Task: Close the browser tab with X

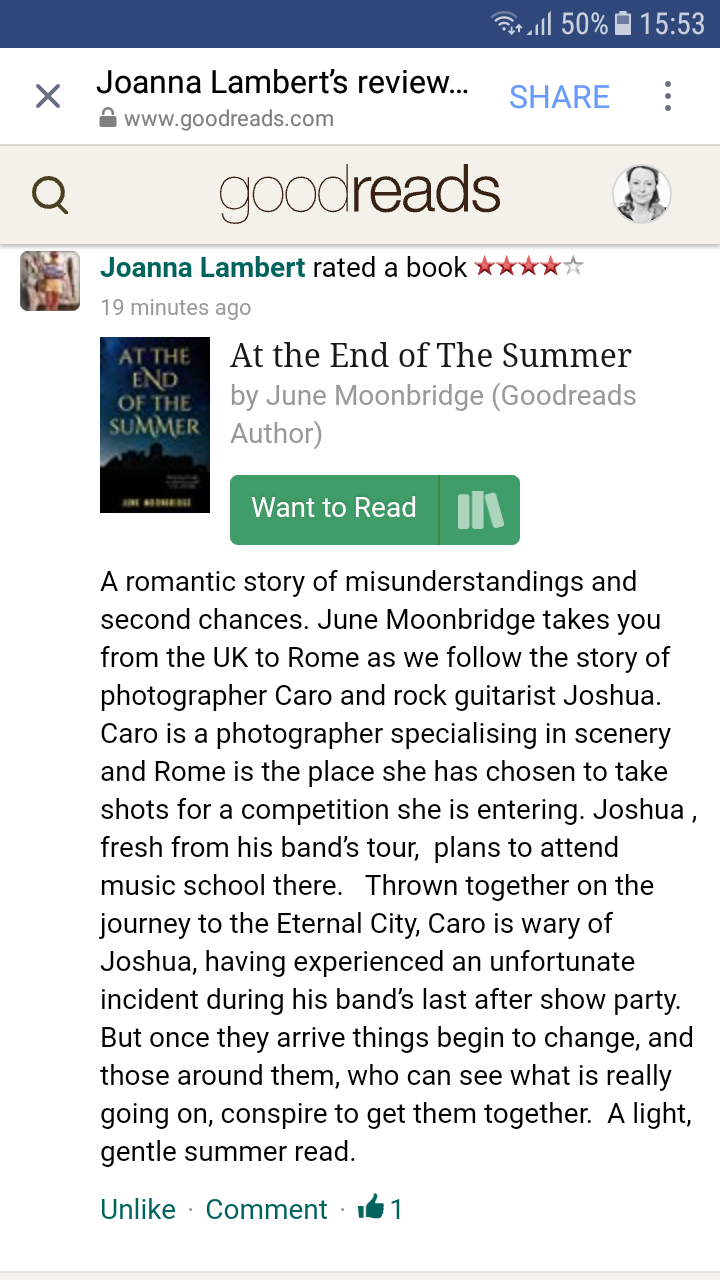Action: tap(48, 97)
